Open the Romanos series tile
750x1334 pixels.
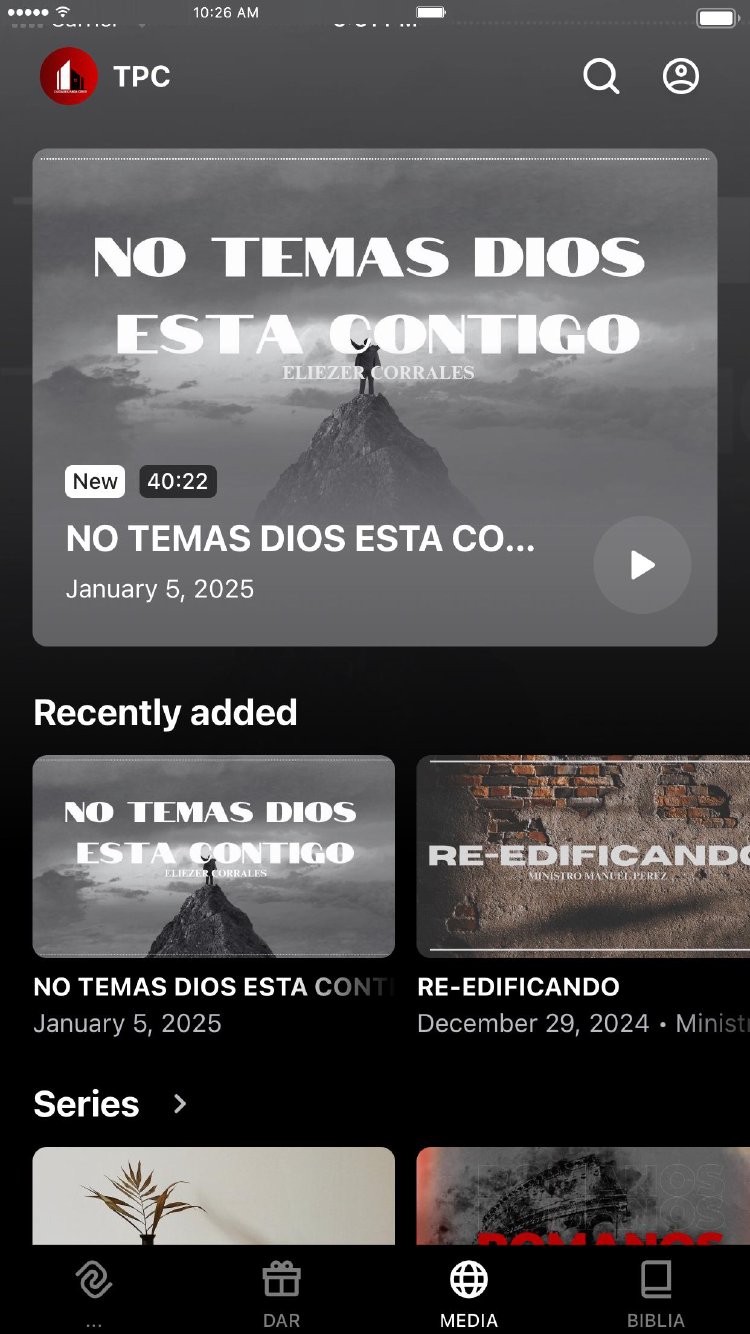coord(583,1196)
